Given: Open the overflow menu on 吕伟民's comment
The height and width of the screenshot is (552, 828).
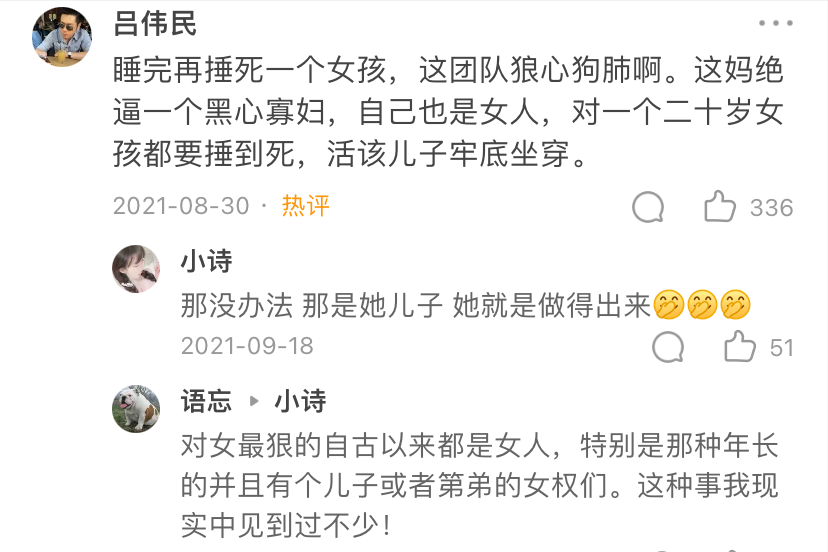Looking at the screenshot, I should (775, 23).
